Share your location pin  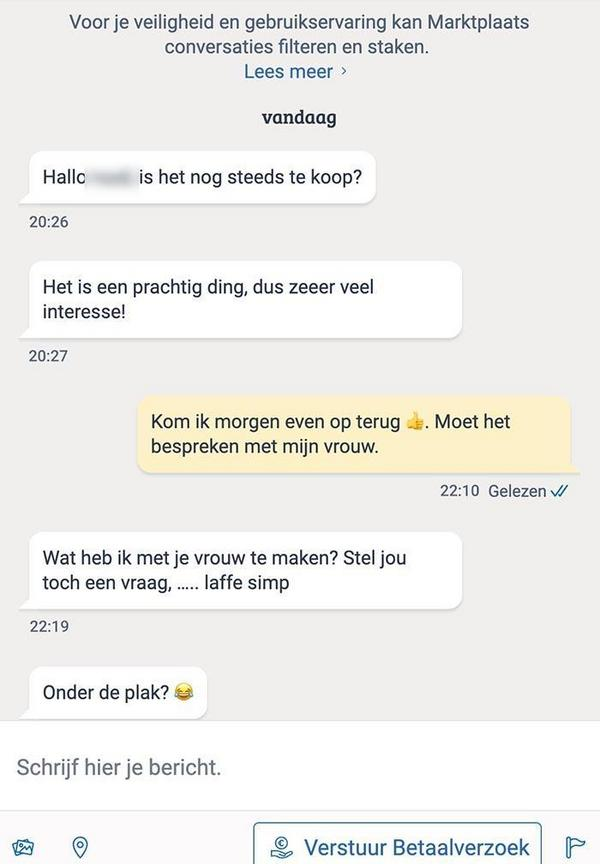click(80, 847)
